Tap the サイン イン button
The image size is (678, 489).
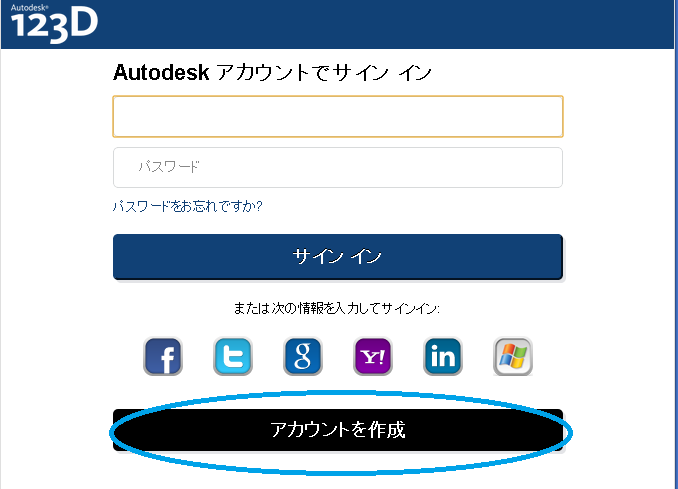pyautogui.click(x=337, y=257)
